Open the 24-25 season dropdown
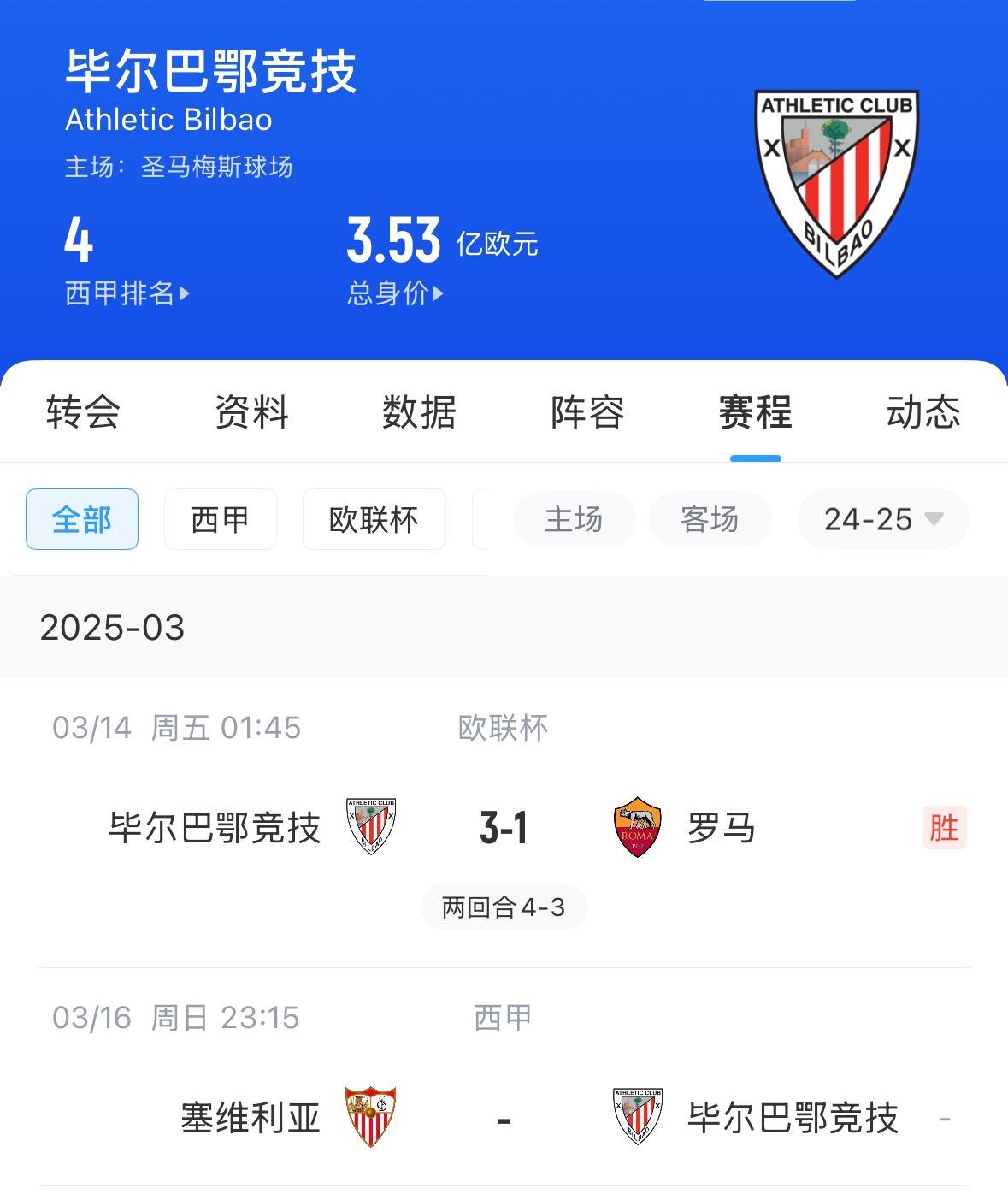The image size is (1008, 1194). tap(882, 519)
